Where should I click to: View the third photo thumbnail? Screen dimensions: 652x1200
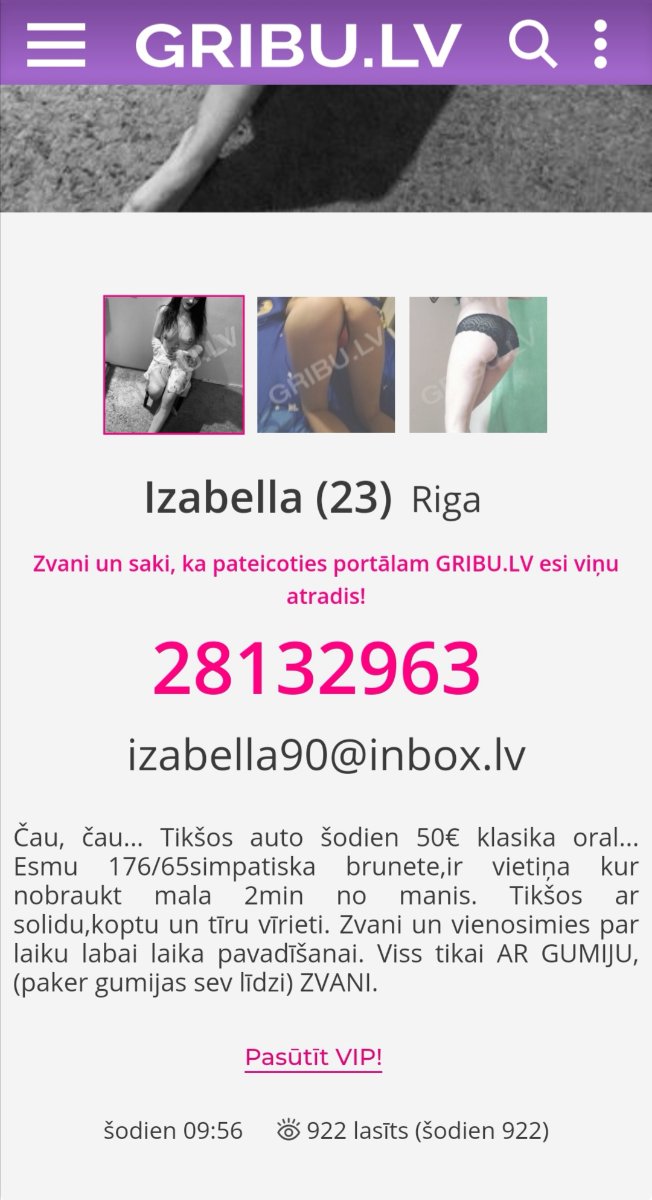[x=478, y=365]
